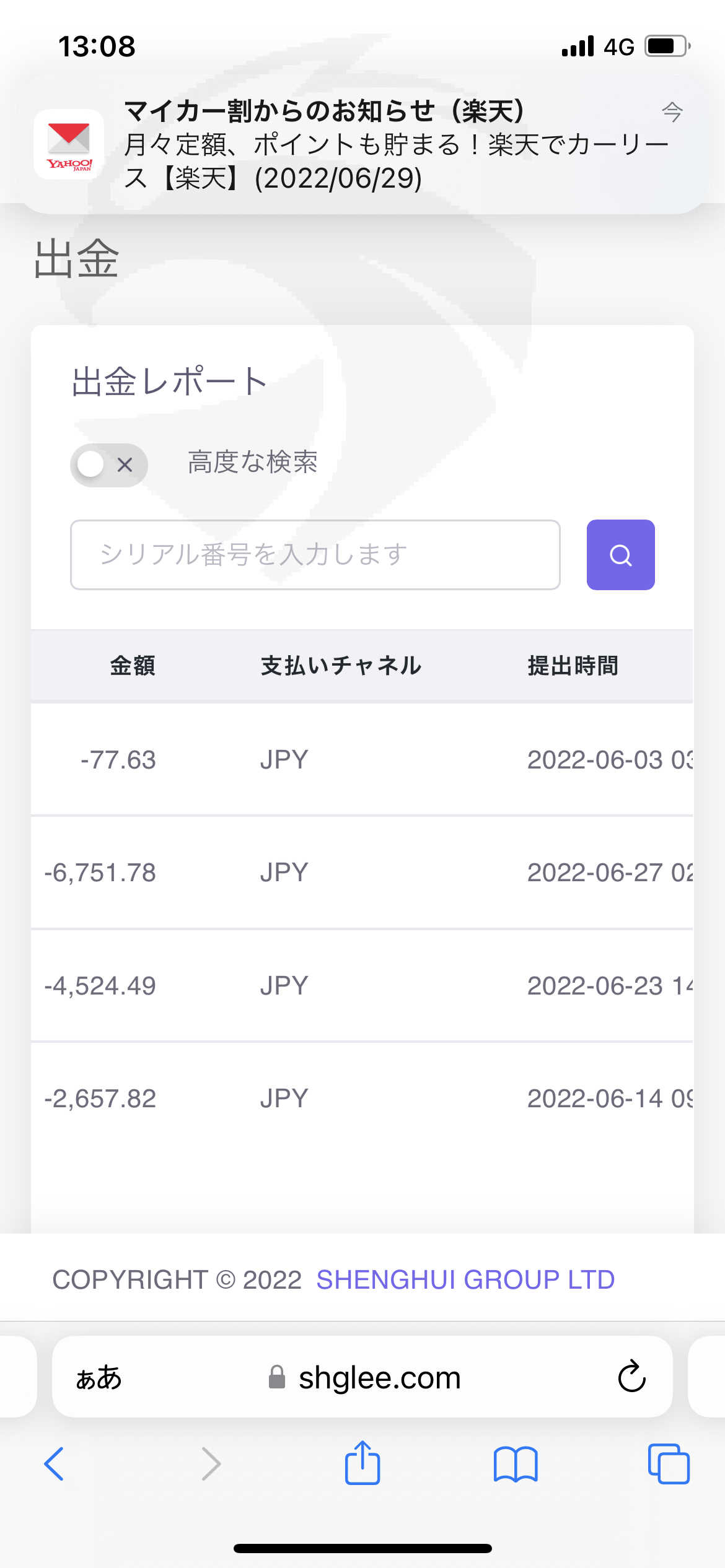Tap the purple search button

620,555
